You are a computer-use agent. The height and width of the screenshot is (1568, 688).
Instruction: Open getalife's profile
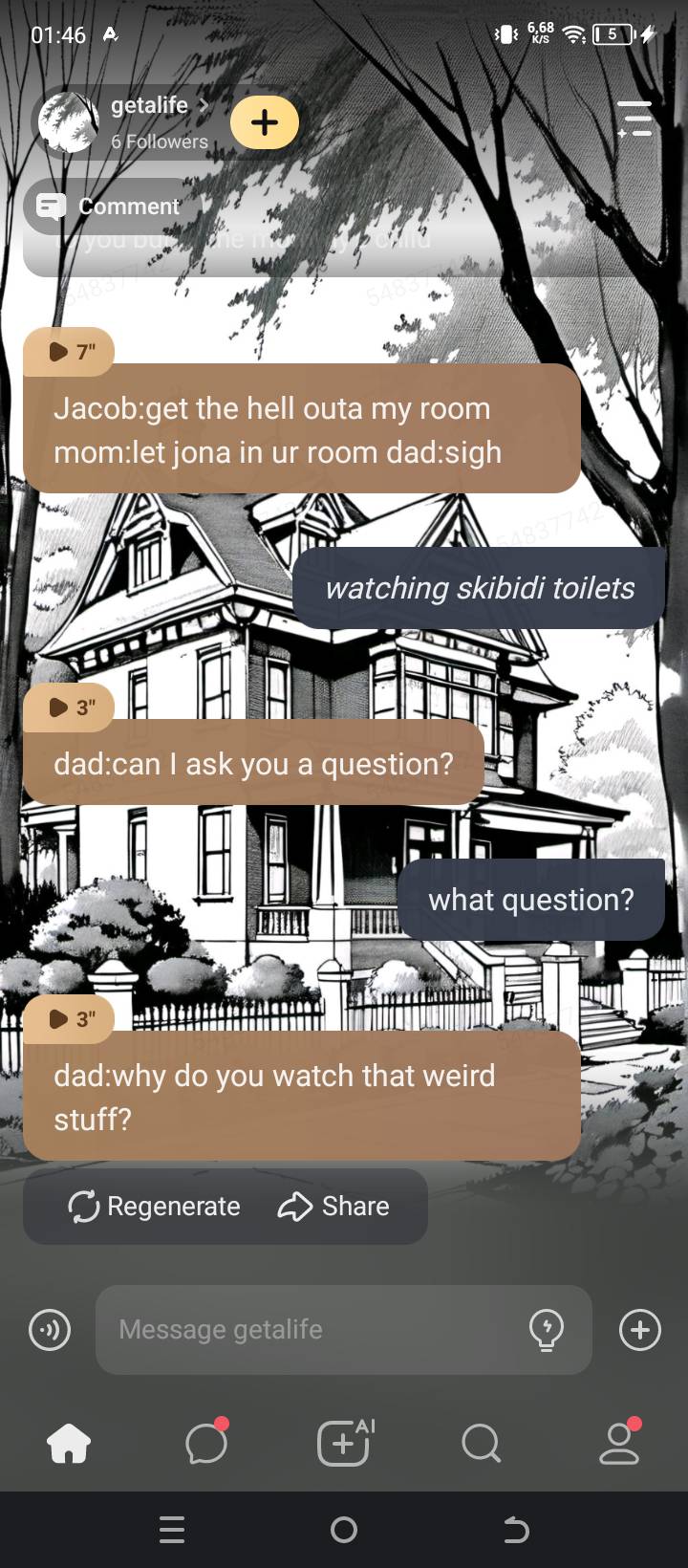coord(148,106)
